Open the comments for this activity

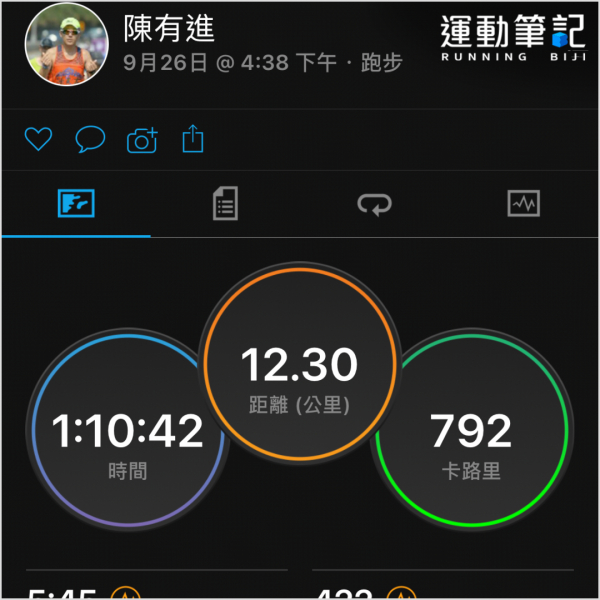[90, 141]
